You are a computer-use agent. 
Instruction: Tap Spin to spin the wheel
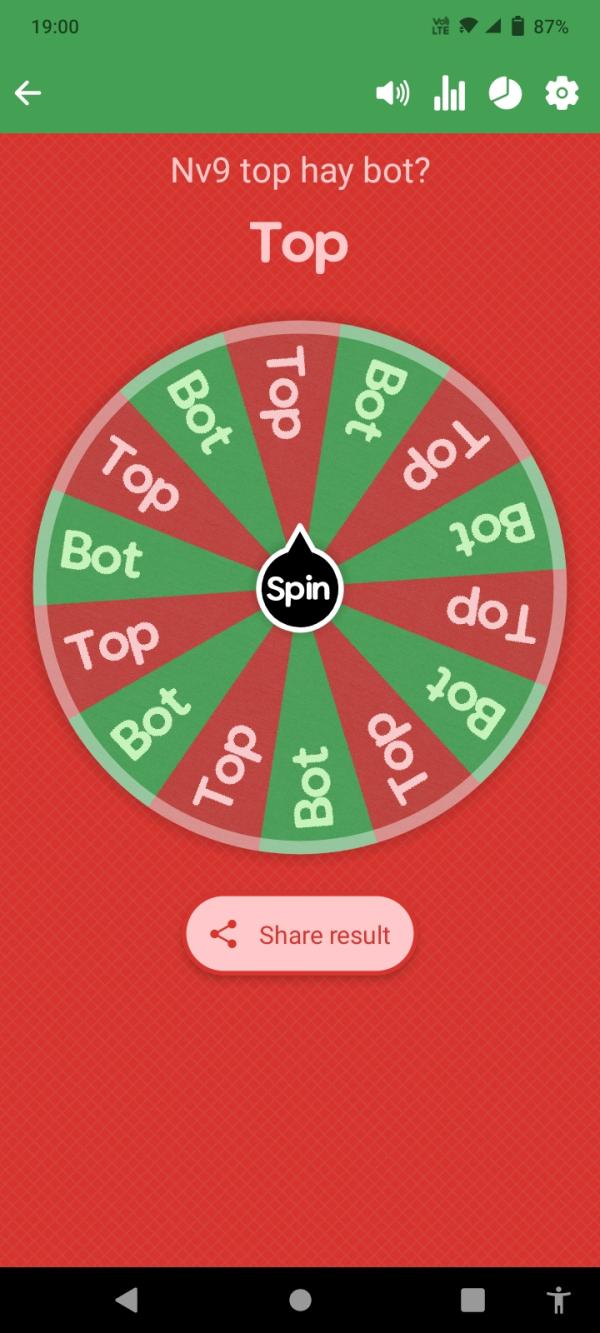(x=299, y=590)
